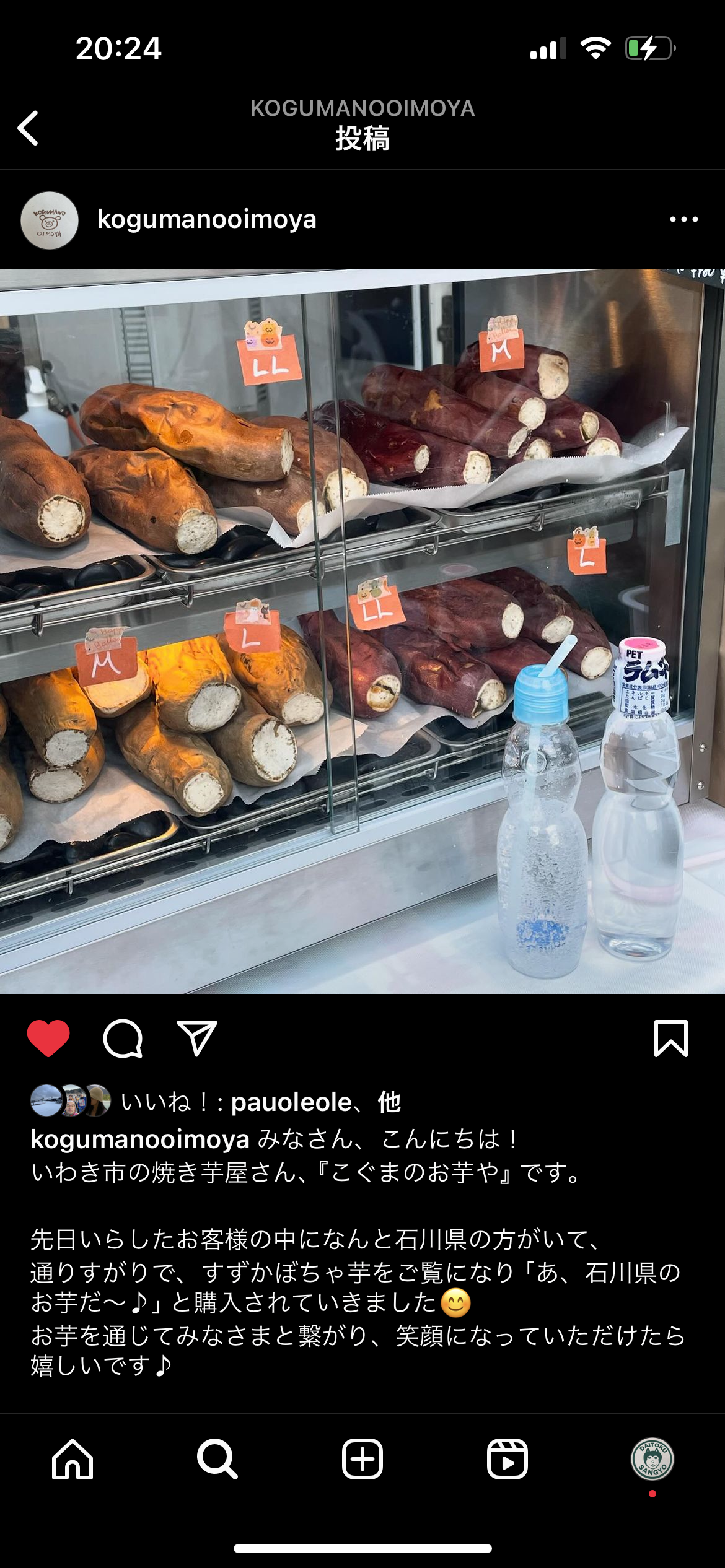Switch to the Reels tab
The width and height of the screenshot is (725, 1568).
click(507, 1459)
